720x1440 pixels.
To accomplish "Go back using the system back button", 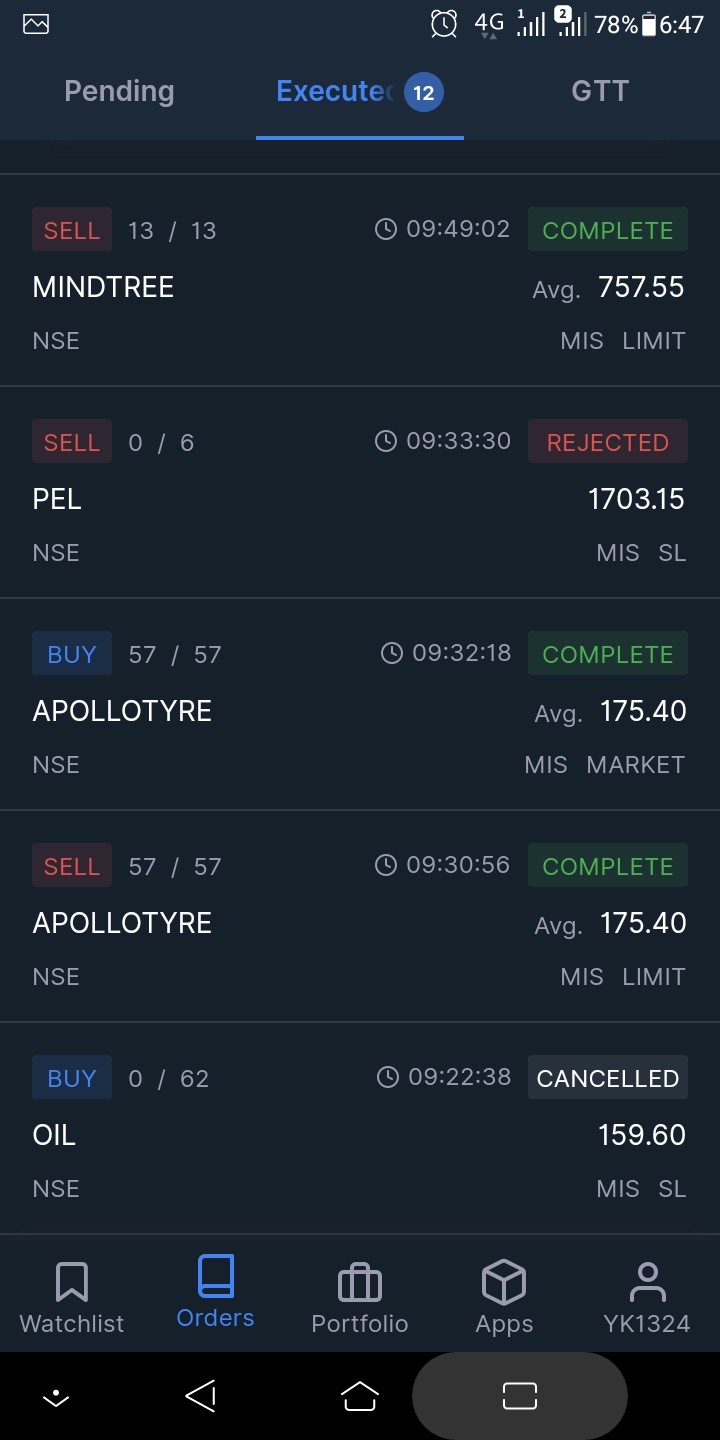I will click(x=201, y=1396).
